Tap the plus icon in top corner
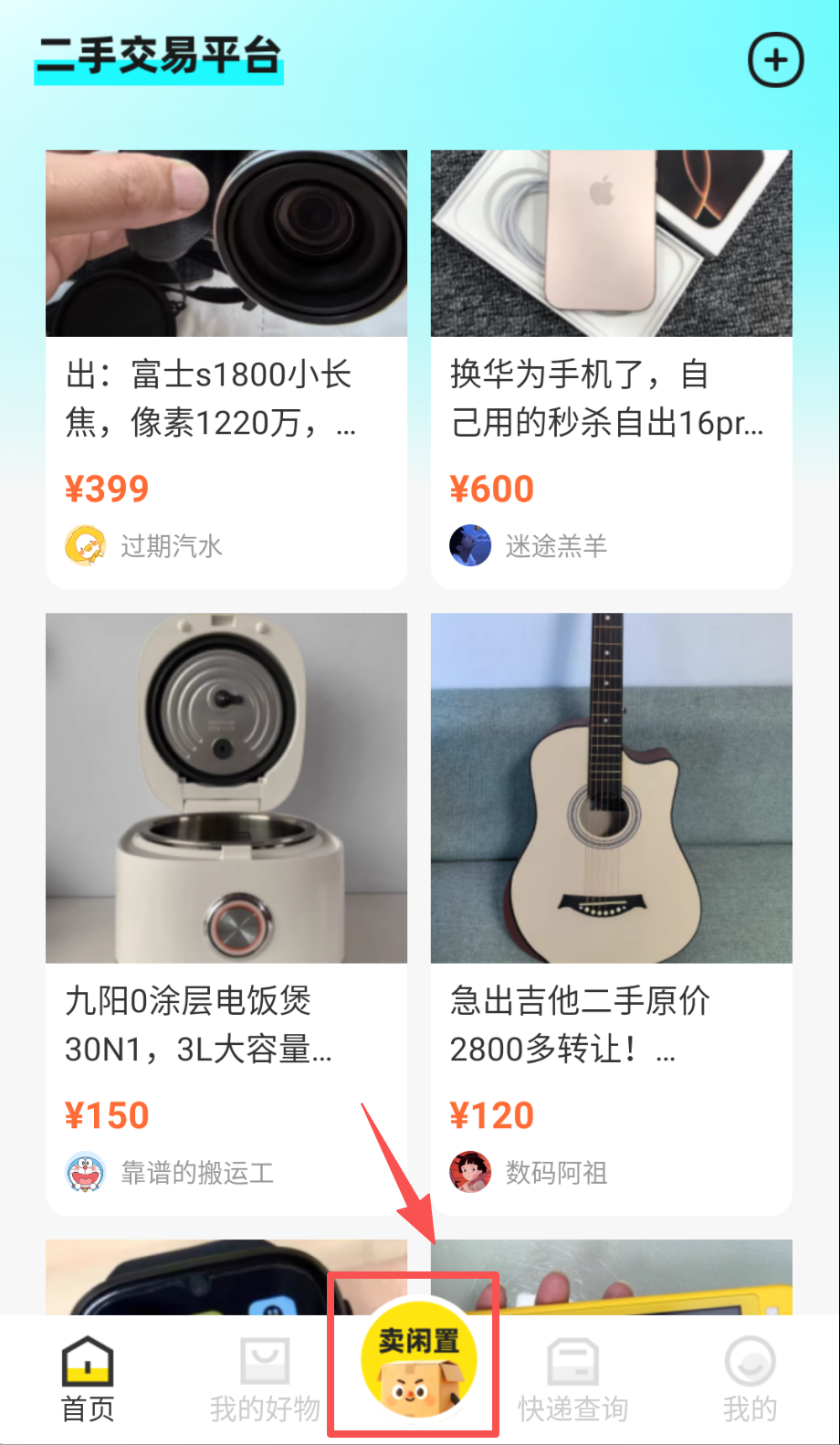 775,61
